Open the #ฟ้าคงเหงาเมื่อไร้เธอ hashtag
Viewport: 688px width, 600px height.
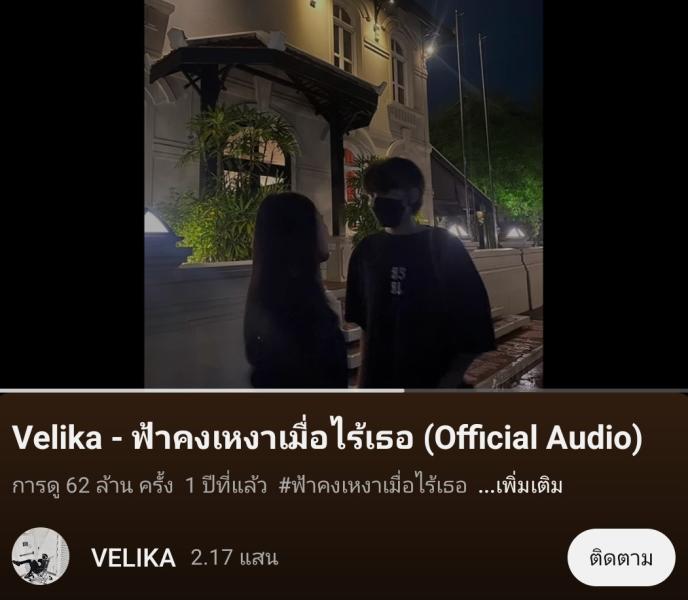coord(372,487)
